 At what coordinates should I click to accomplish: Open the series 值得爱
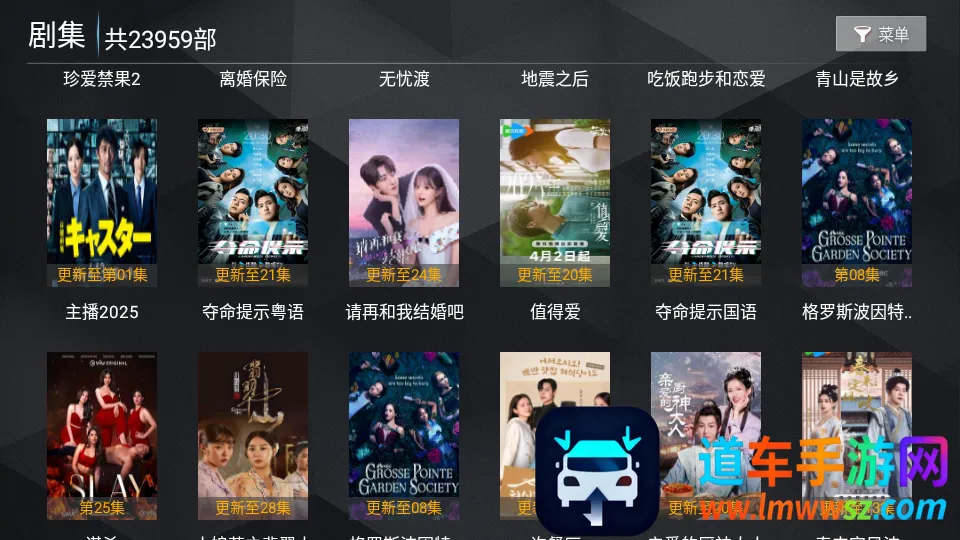point(555,203)
